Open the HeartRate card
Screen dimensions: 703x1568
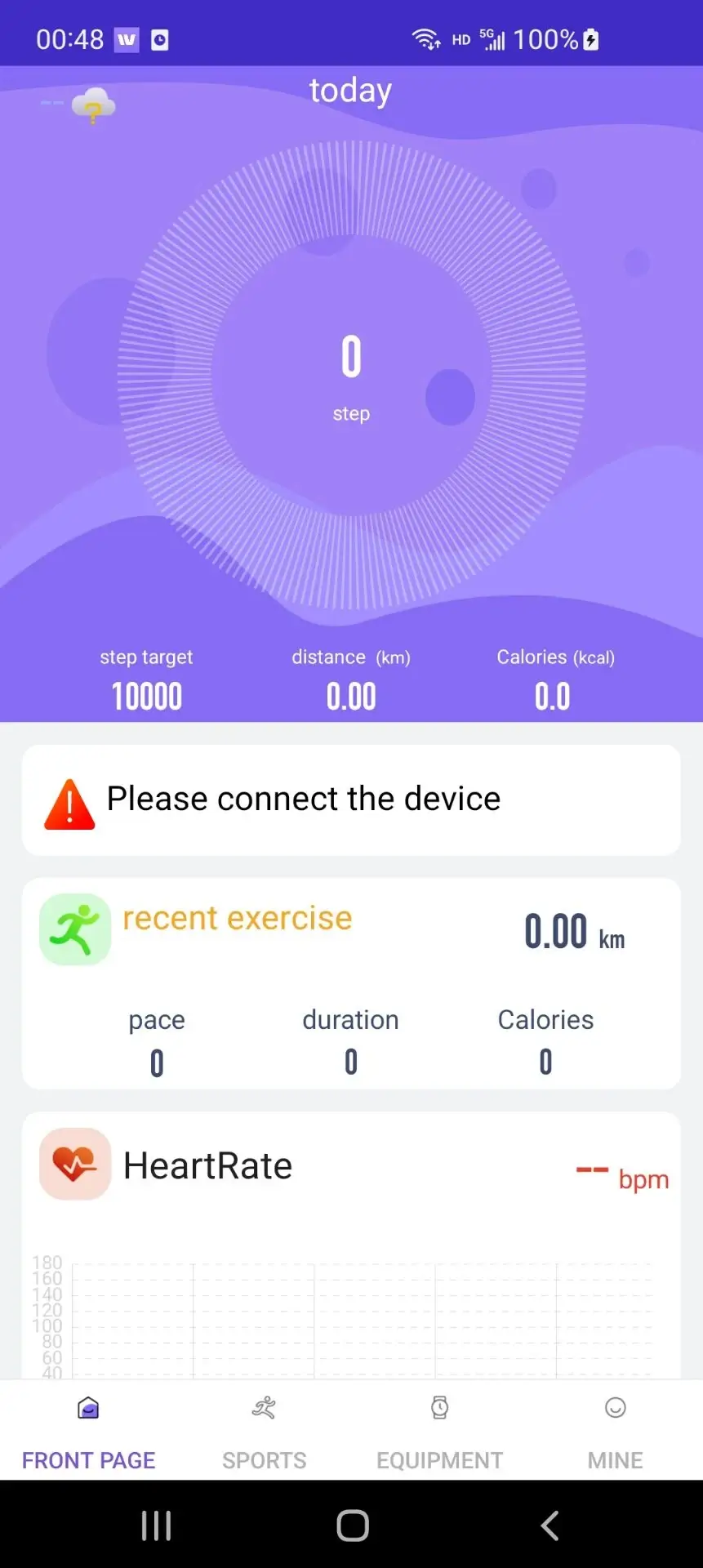coord(351,1166)
